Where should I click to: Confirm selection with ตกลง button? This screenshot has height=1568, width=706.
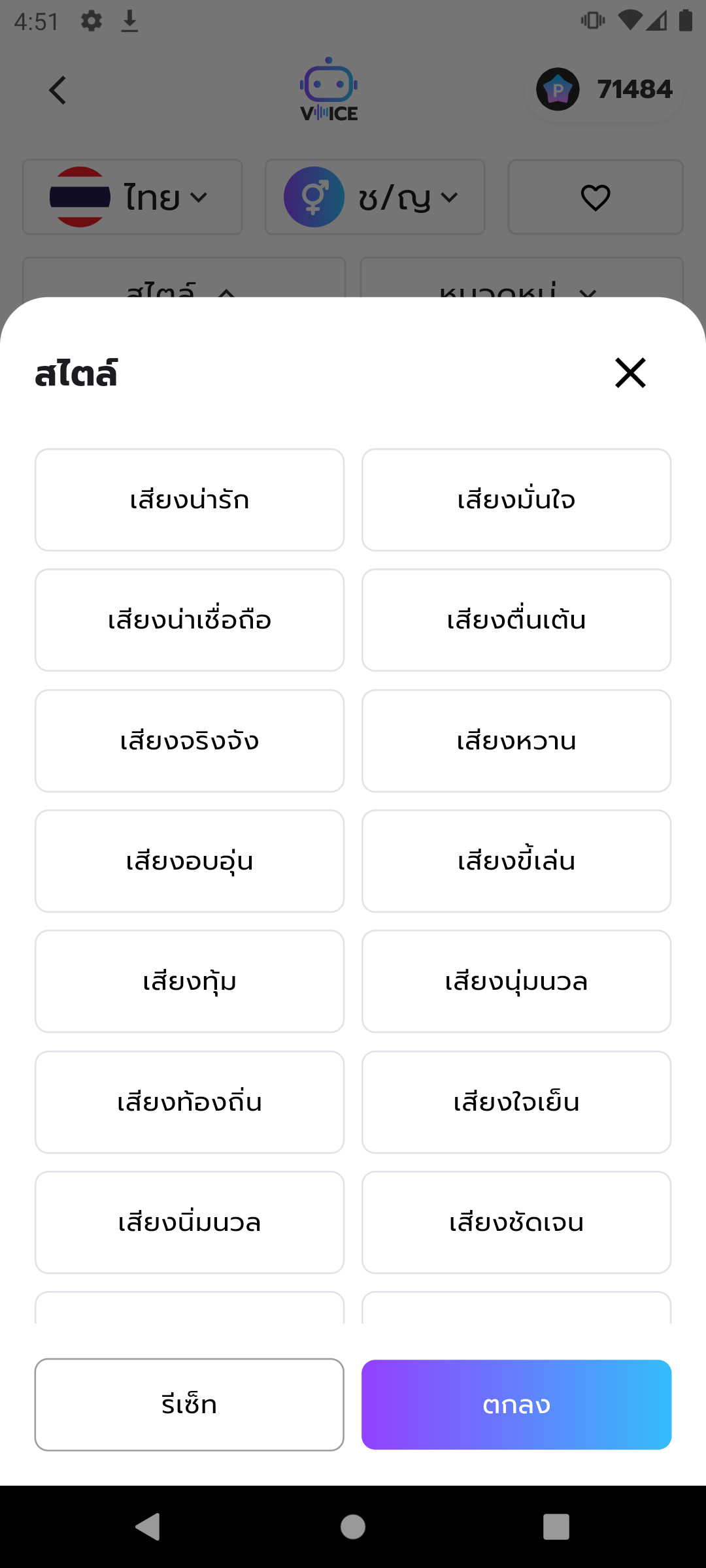tap(516, 1405)
